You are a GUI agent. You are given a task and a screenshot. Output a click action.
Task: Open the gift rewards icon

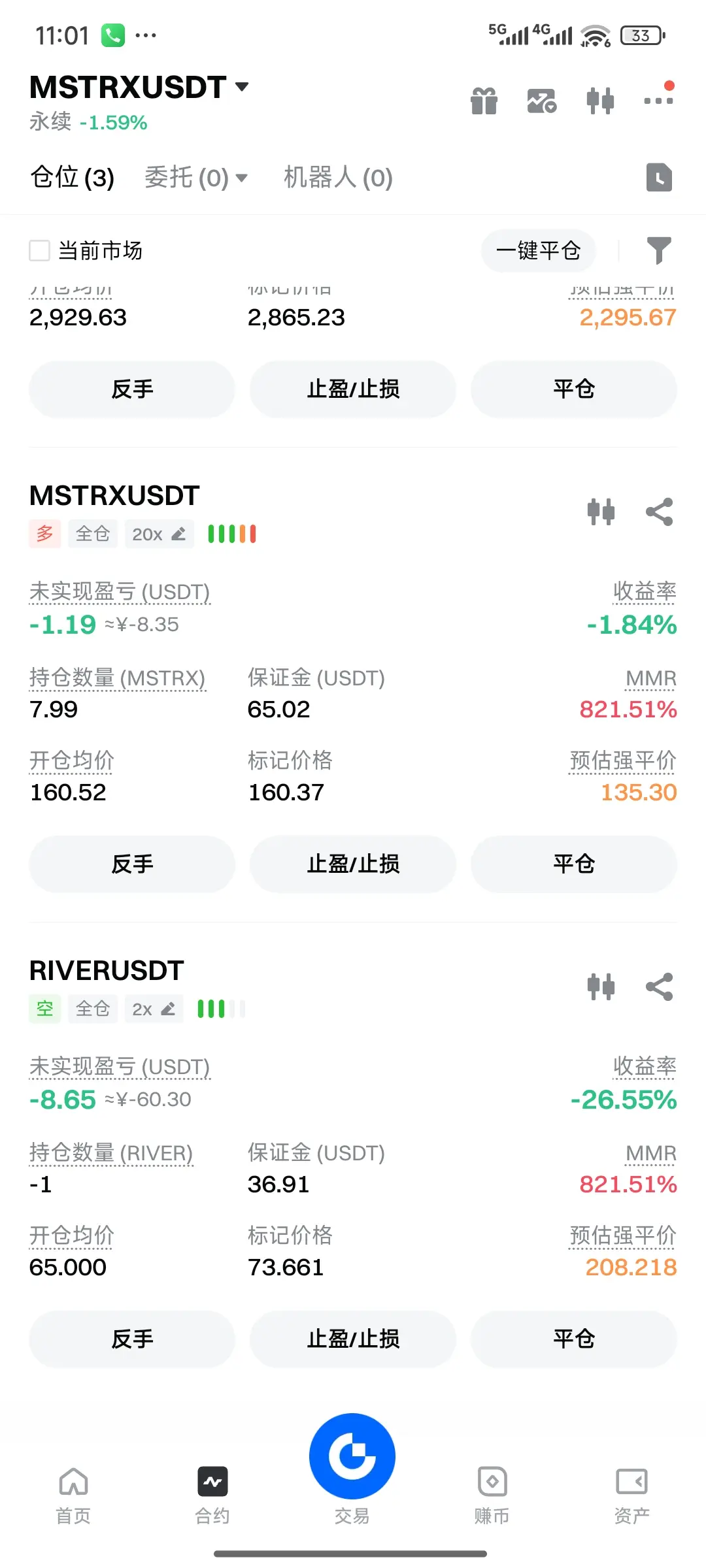(x=484, y=101)
